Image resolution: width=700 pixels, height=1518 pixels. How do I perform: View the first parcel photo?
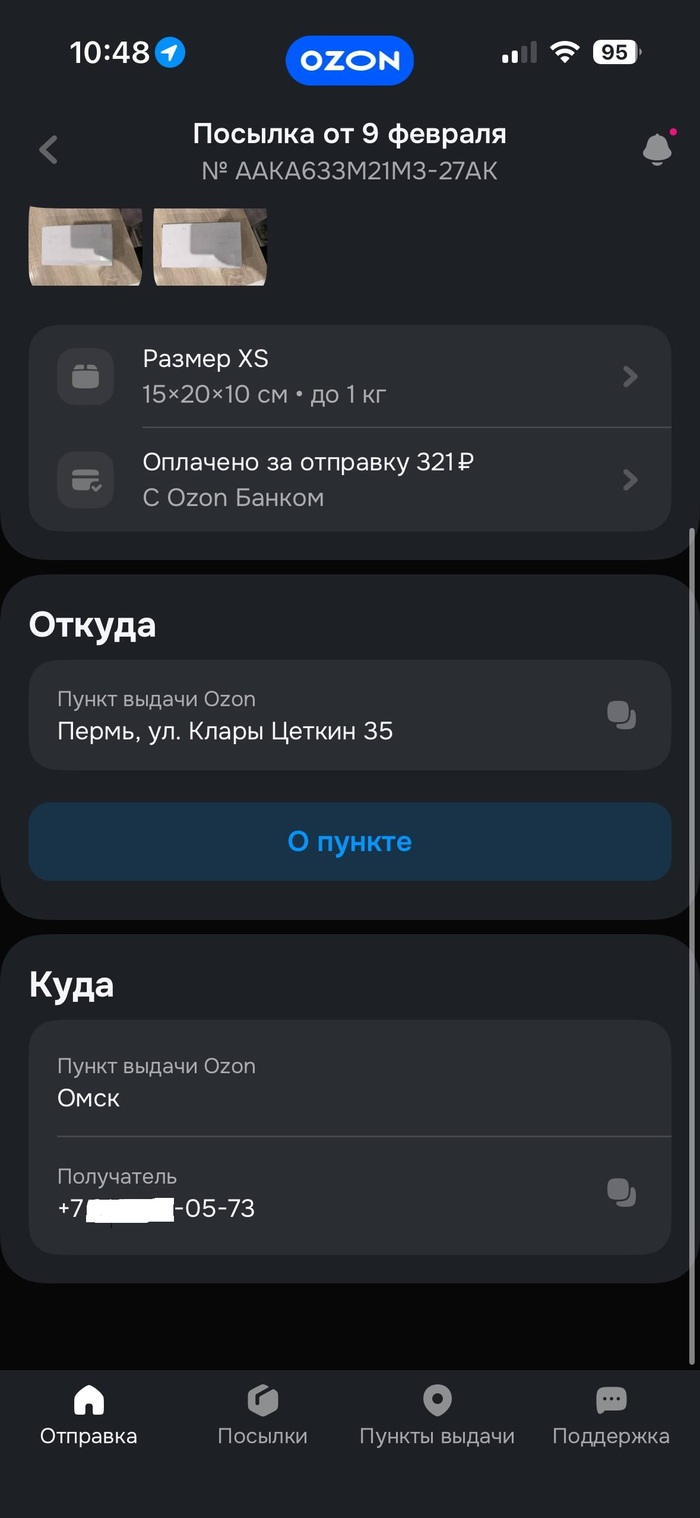[x=85, y=247]
